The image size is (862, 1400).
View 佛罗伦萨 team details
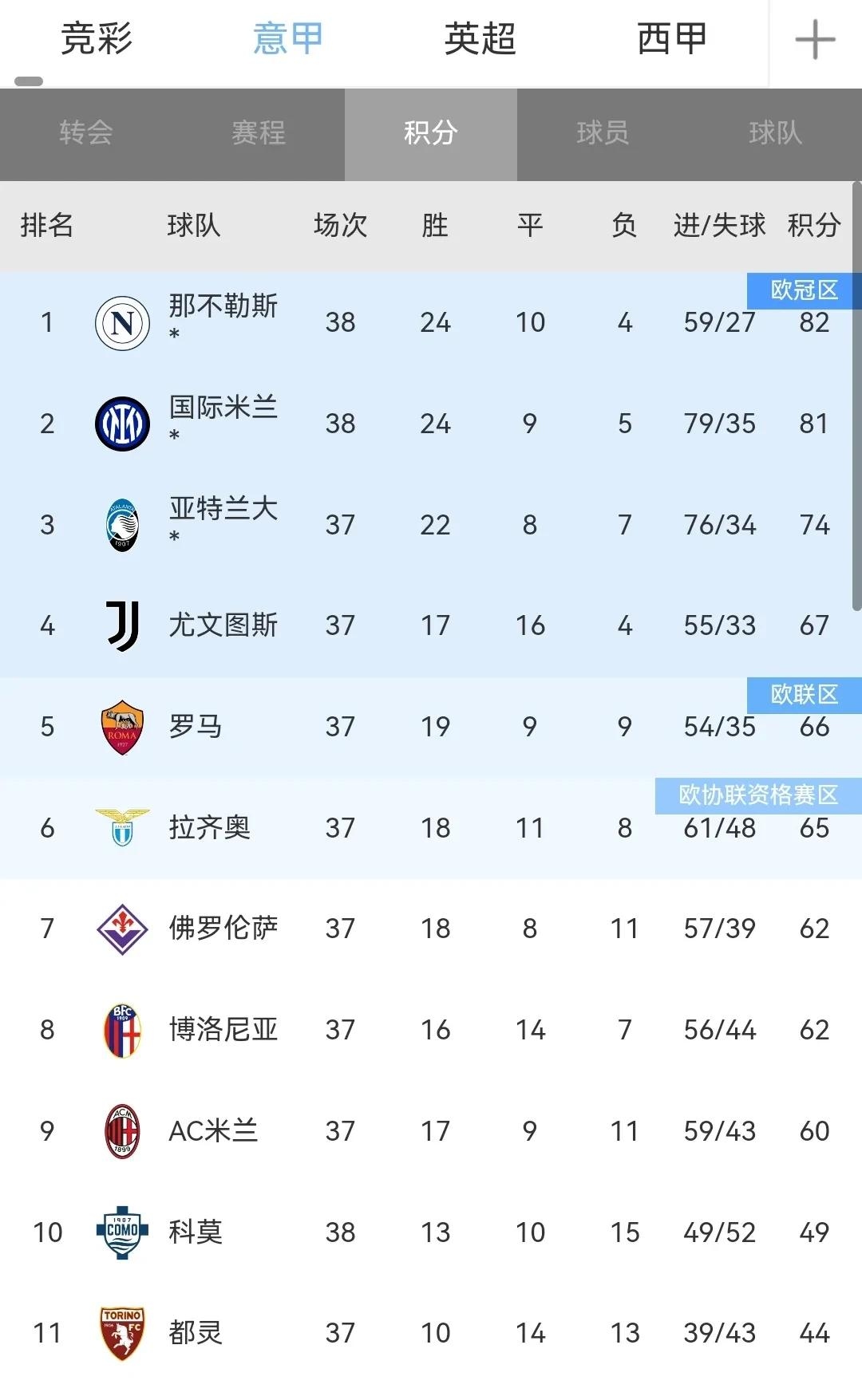pyautogui.click(x=431, y=929)
